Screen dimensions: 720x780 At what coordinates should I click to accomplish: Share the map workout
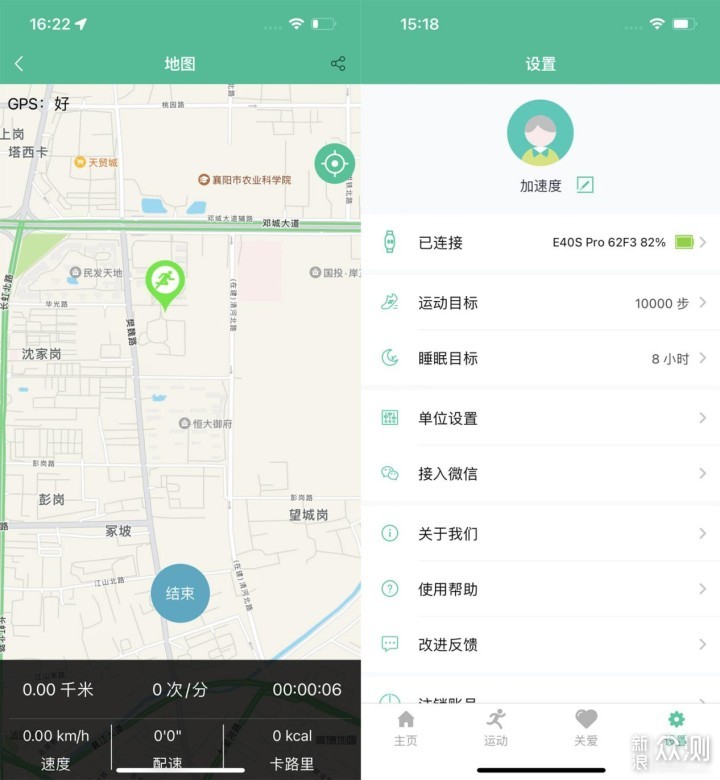[x=338, y=64]
